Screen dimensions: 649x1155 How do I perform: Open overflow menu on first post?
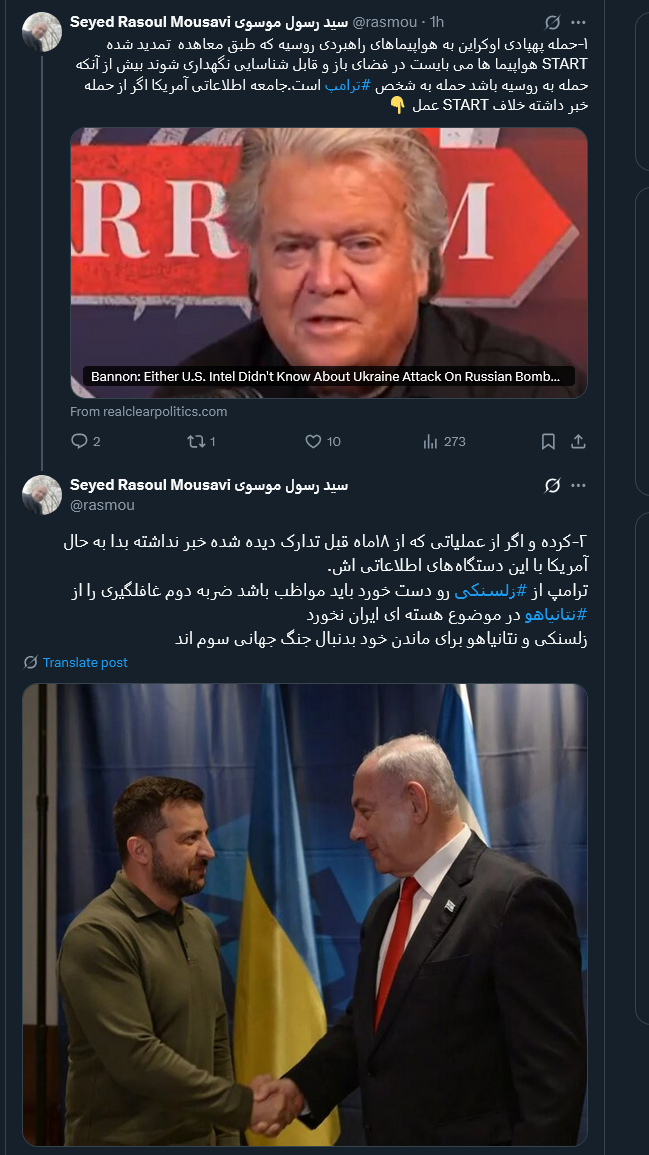pos(579,22)
